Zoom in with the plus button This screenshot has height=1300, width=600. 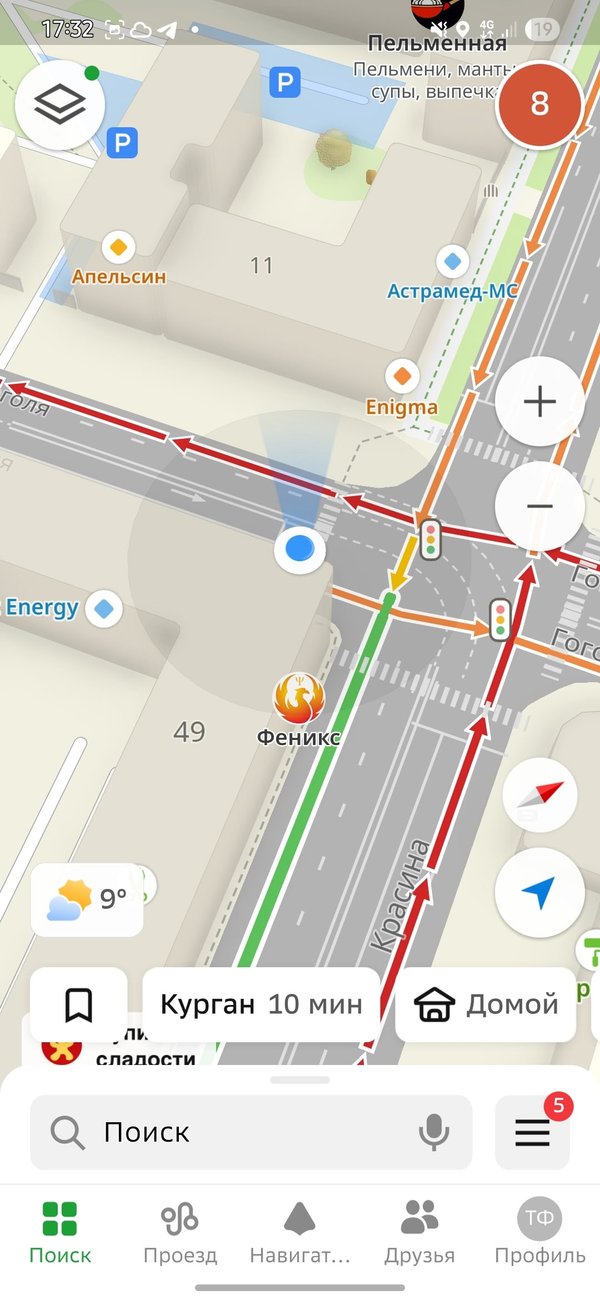(539, 402)
